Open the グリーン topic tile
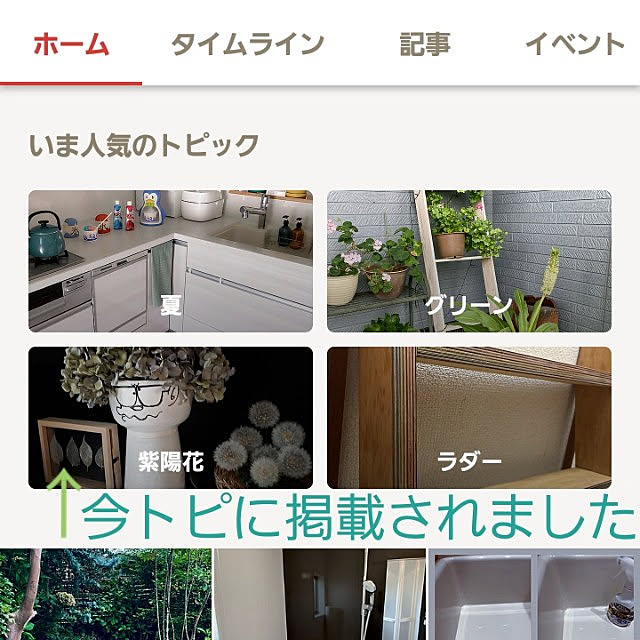The width and height of the screenshot is (640, 640). 468,261
